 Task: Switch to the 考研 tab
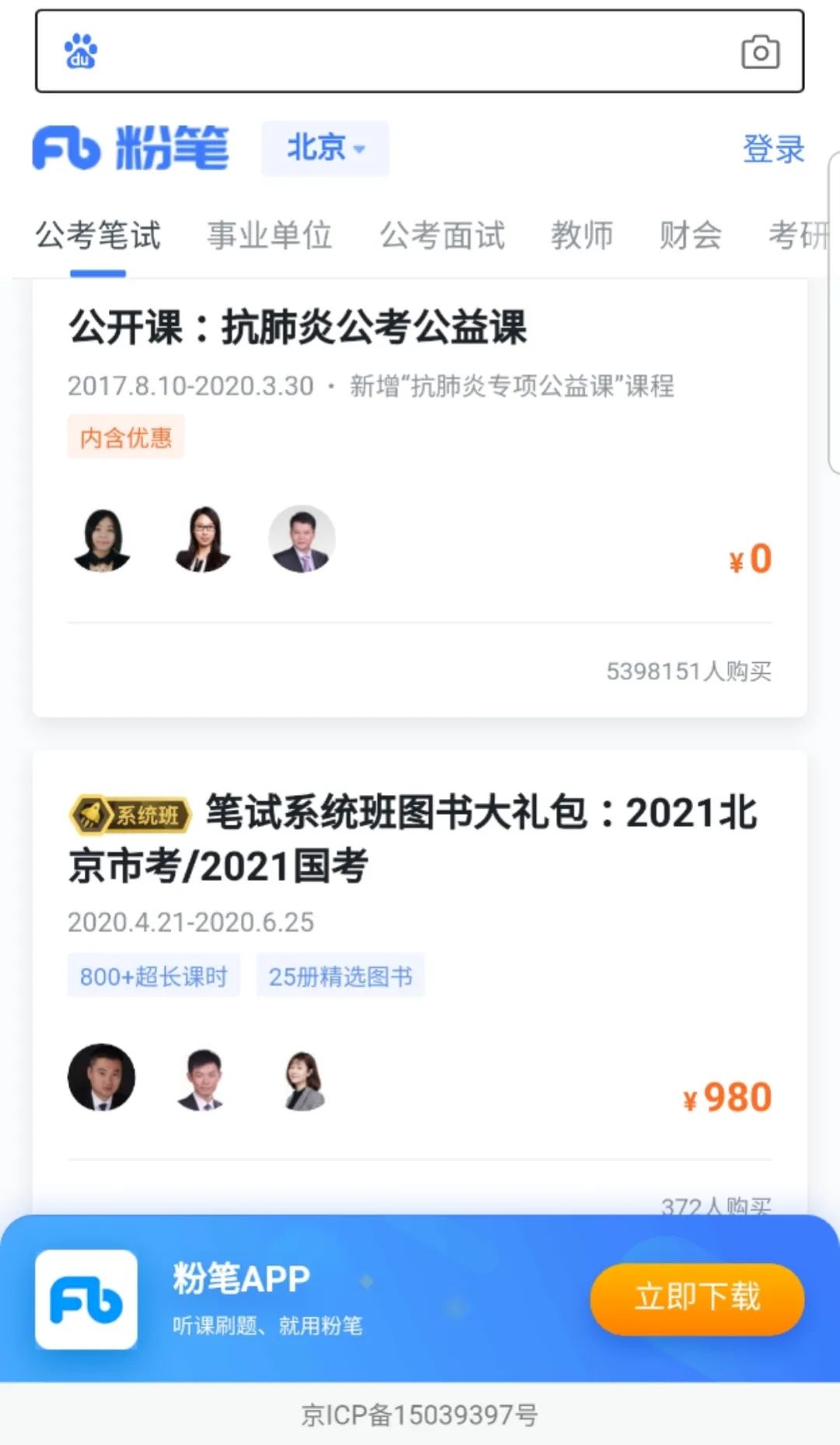coord(798,235)
